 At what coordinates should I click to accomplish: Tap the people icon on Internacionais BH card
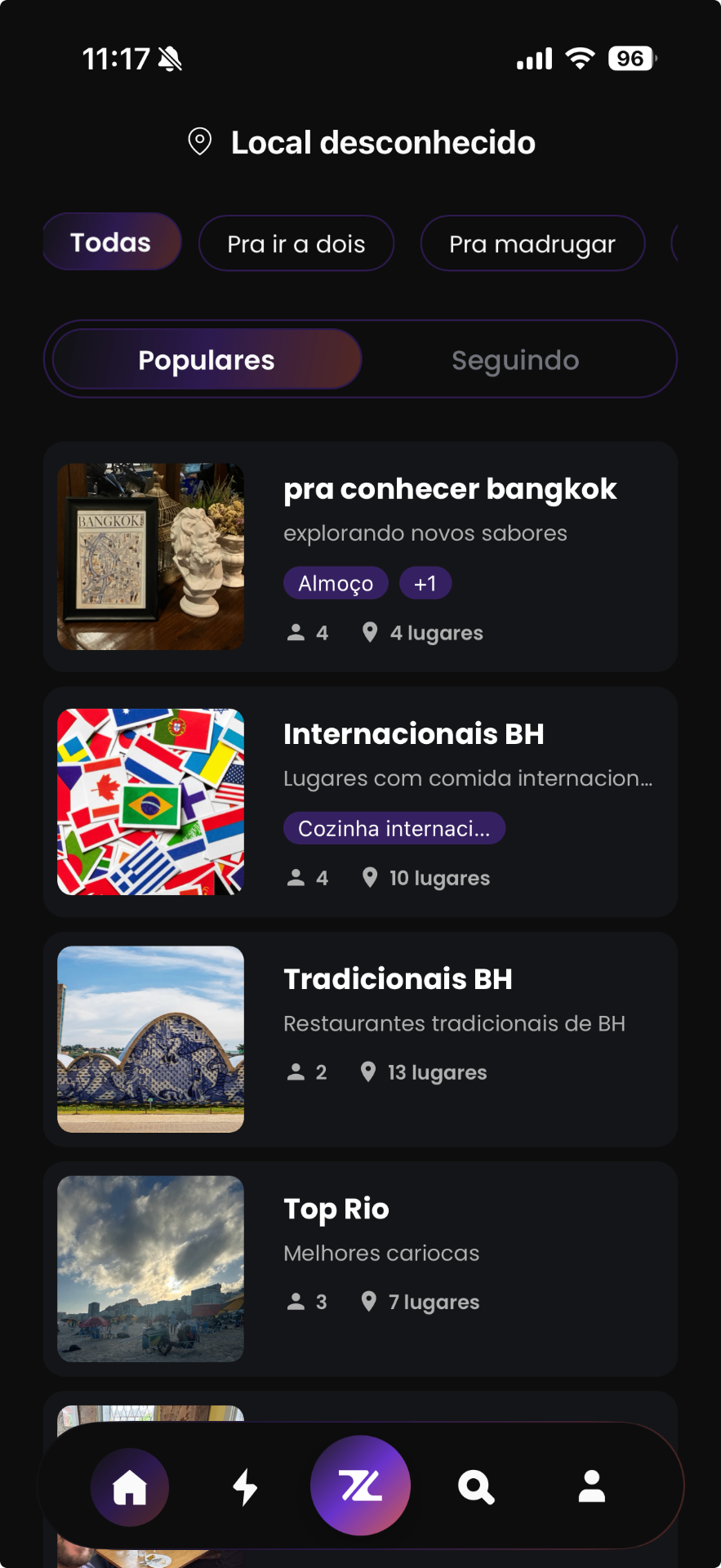click(x=295, y=877)
